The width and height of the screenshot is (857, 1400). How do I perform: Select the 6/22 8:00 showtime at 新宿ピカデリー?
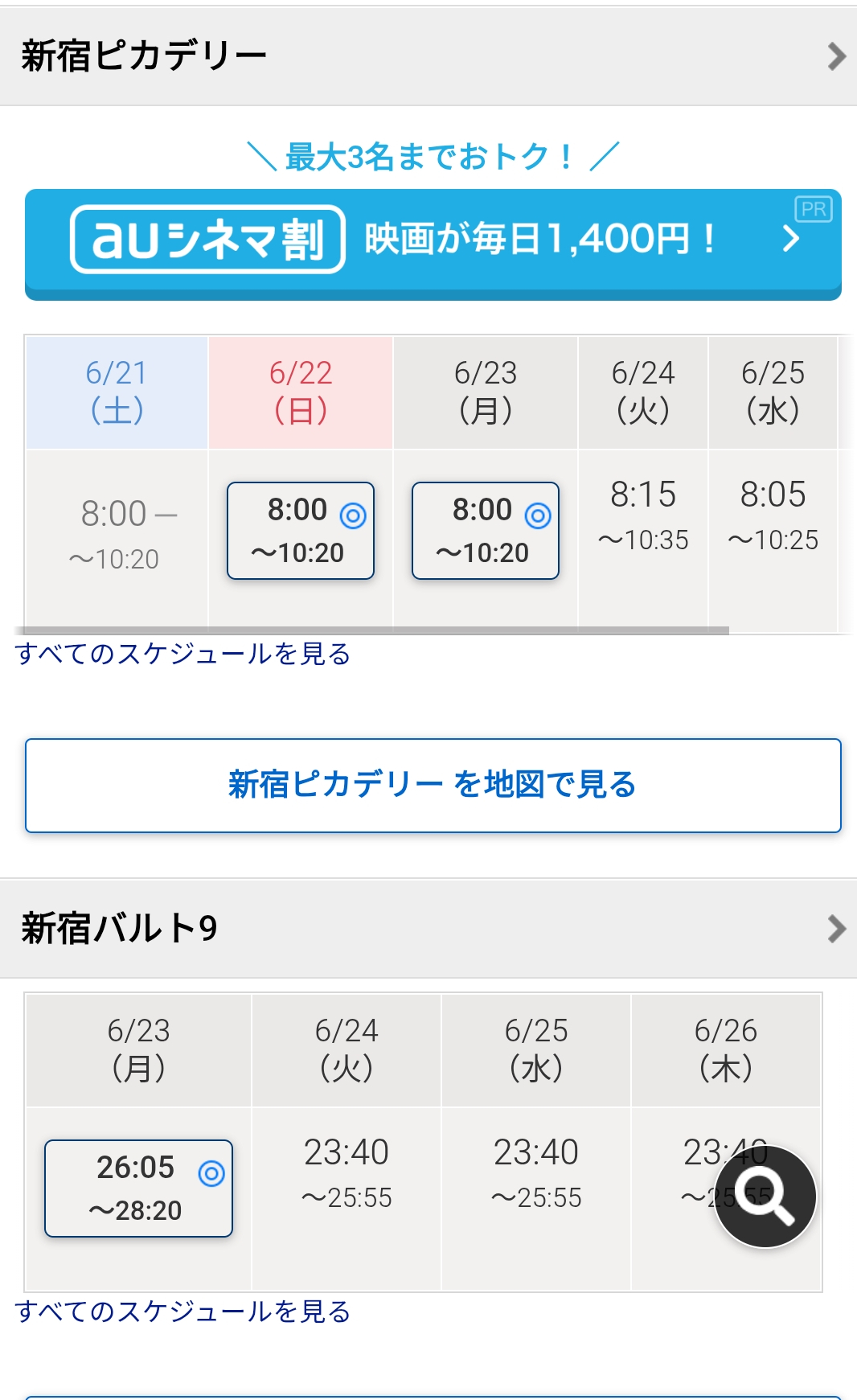301,531
